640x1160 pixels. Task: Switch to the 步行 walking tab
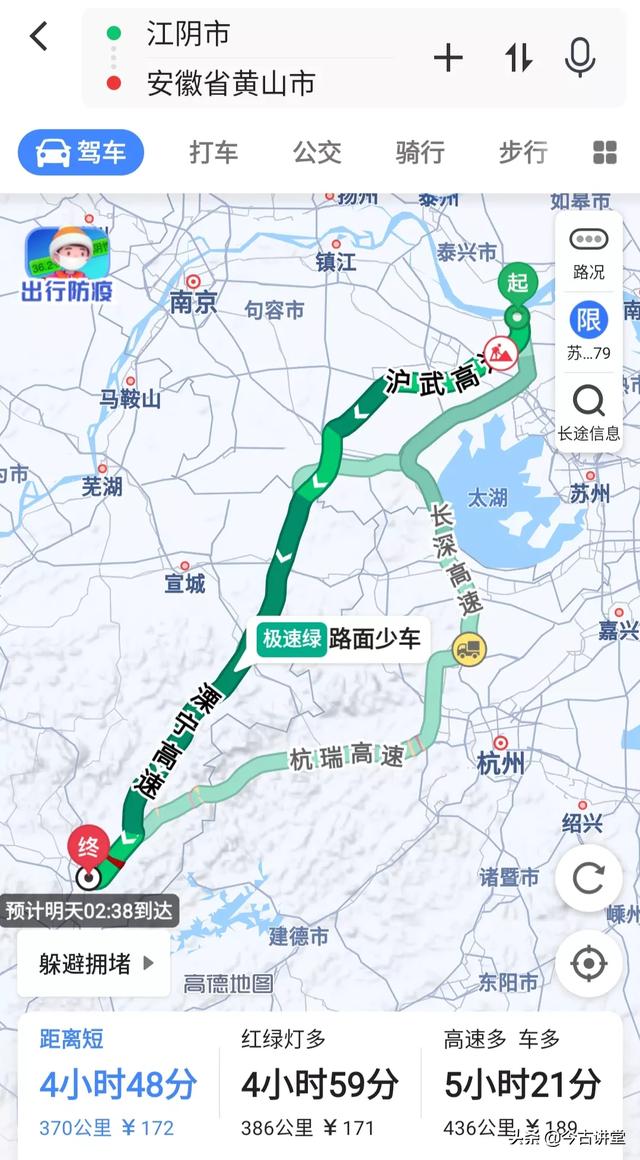[523, 152]
